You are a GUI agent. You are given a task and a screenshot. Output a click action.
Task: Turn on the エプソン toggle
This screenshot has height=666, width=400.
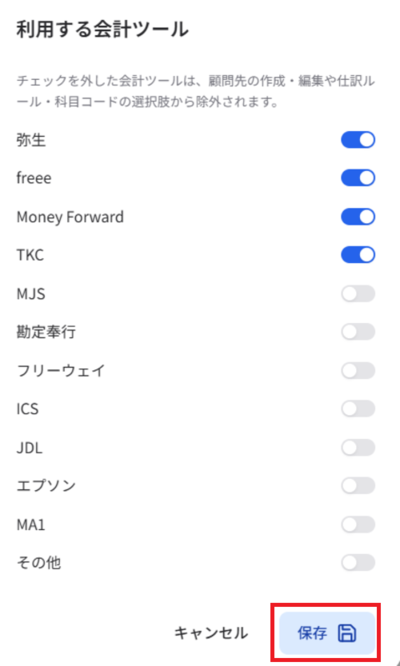pos(358,486)
